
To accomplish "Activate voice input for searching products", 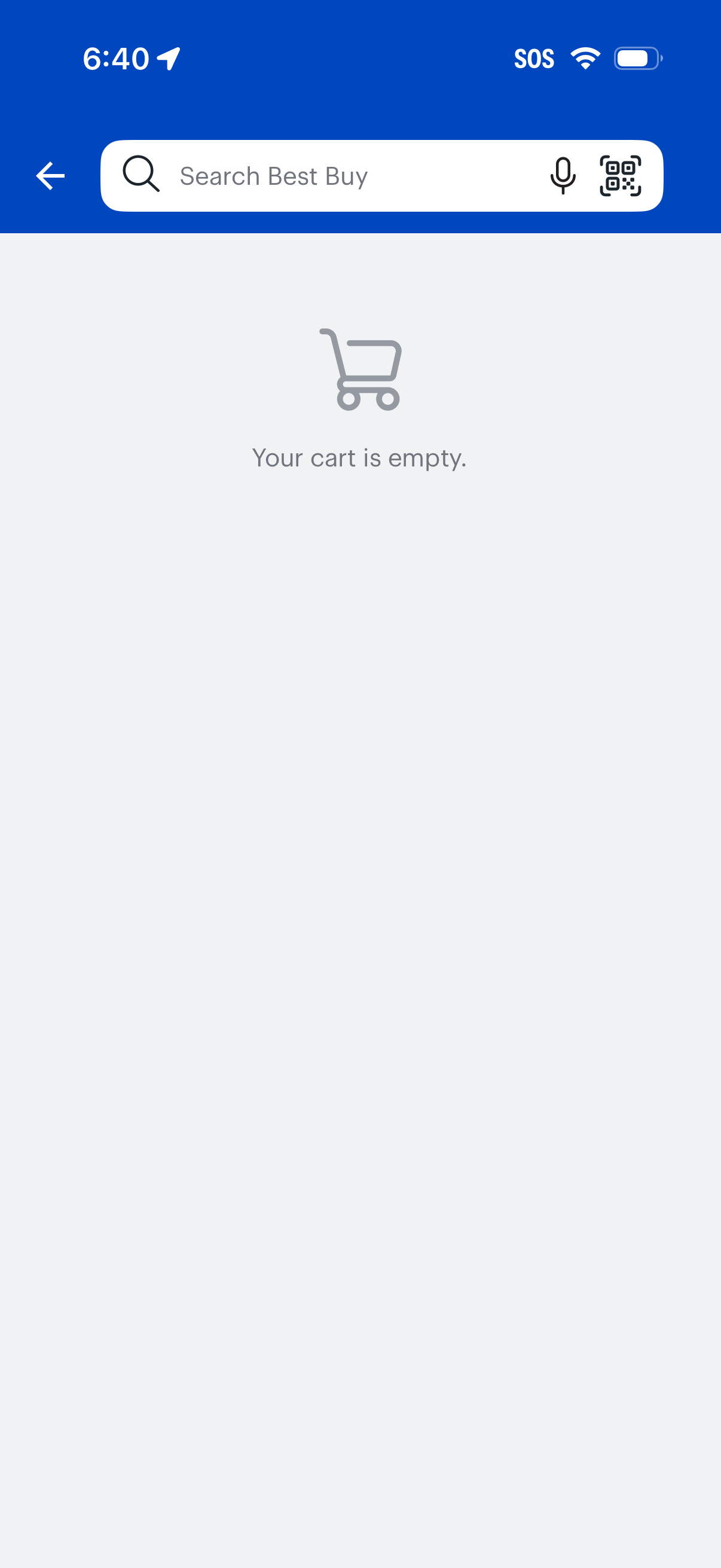I will pyautogui.click(x=561, y=176).
